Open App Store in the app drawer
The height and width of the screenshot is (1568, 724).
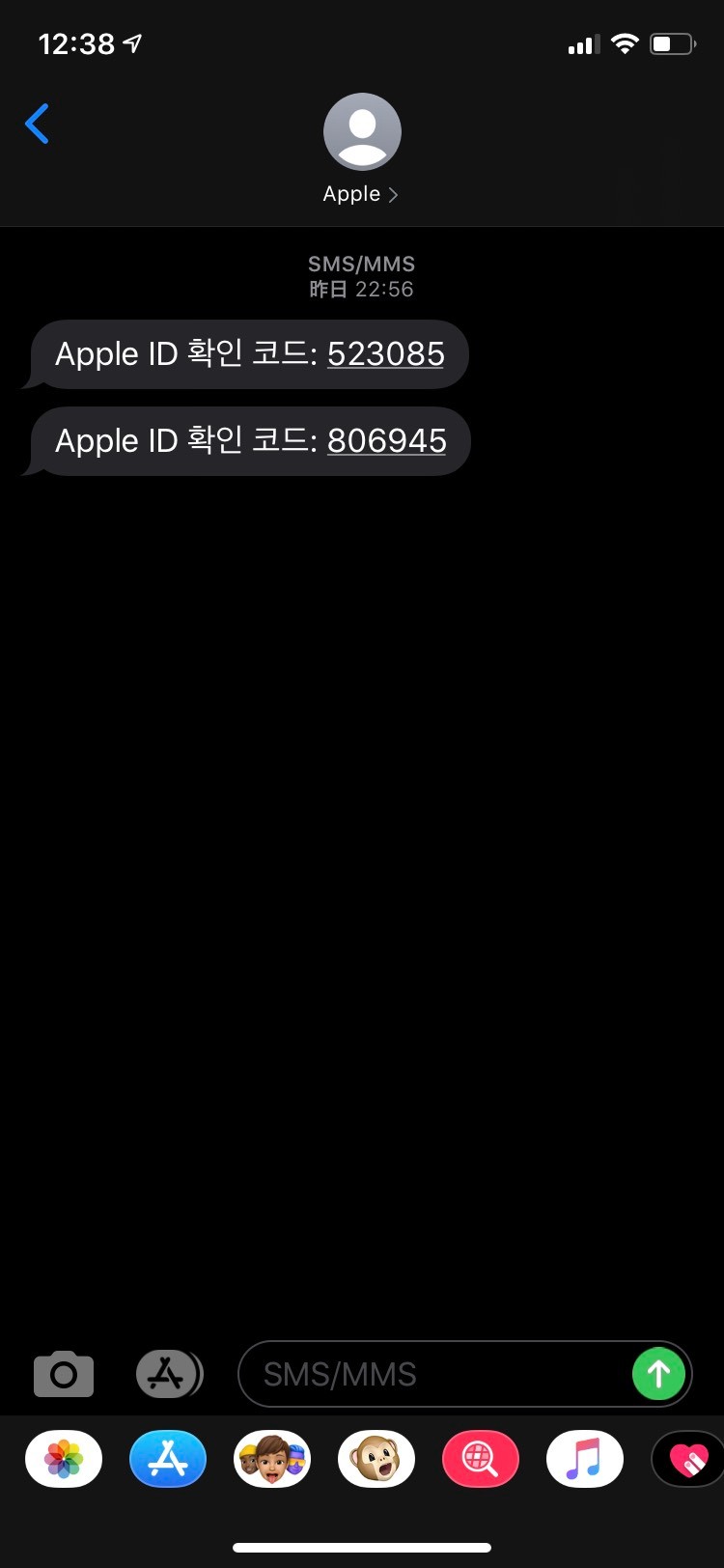[x=168, y=1459]
